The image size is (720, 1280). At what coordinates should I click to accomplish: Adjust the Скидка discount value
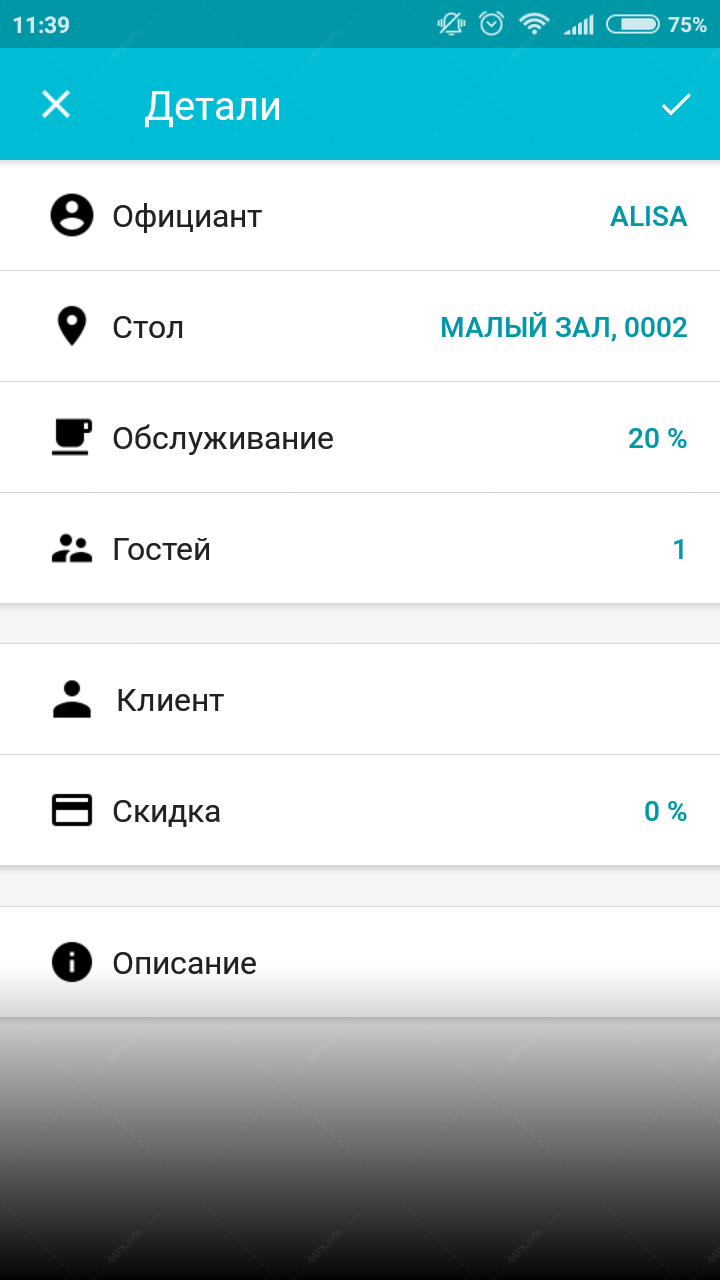(x=360, y=811)
